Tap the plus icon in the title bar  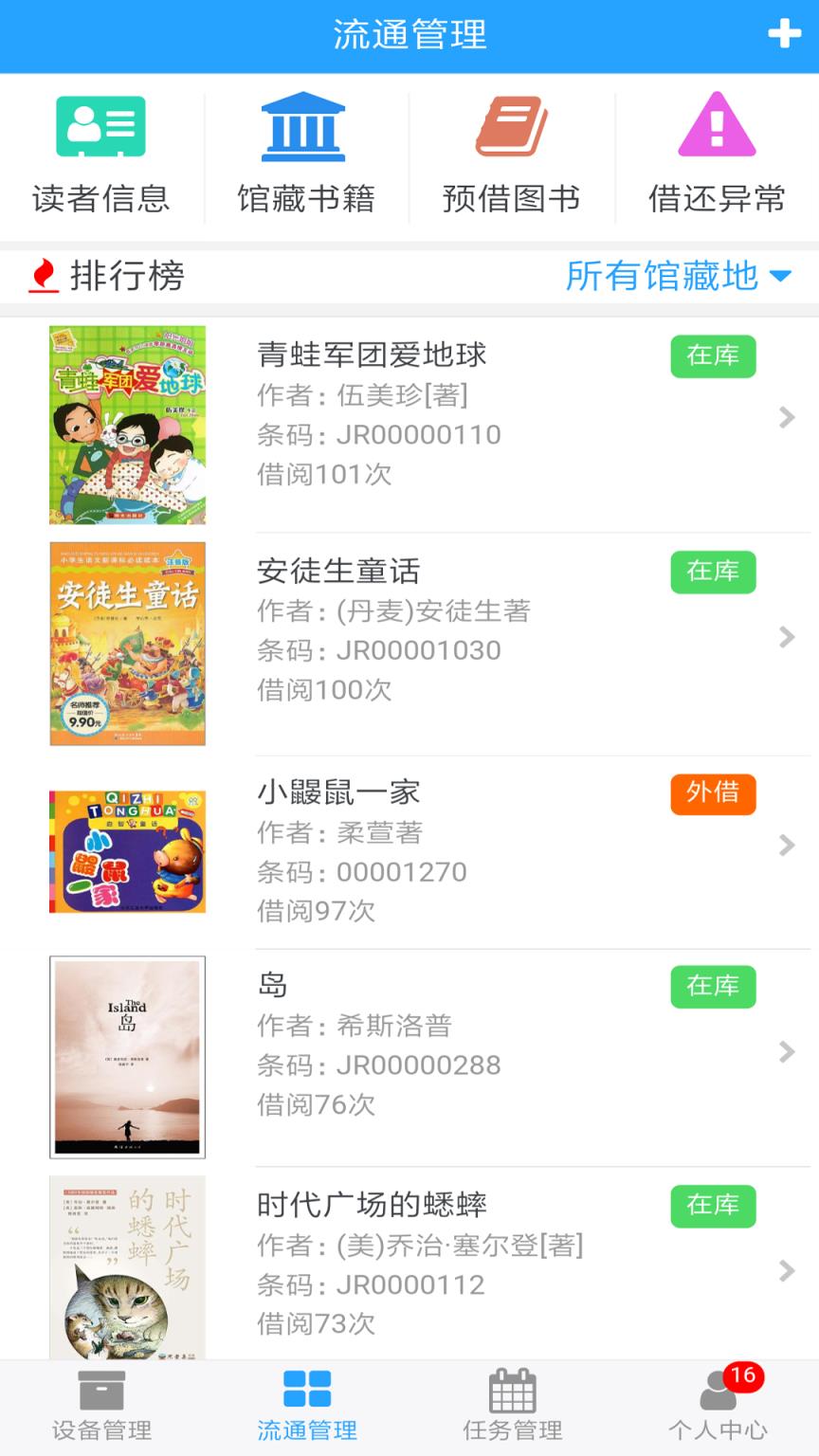pos(784,36)
